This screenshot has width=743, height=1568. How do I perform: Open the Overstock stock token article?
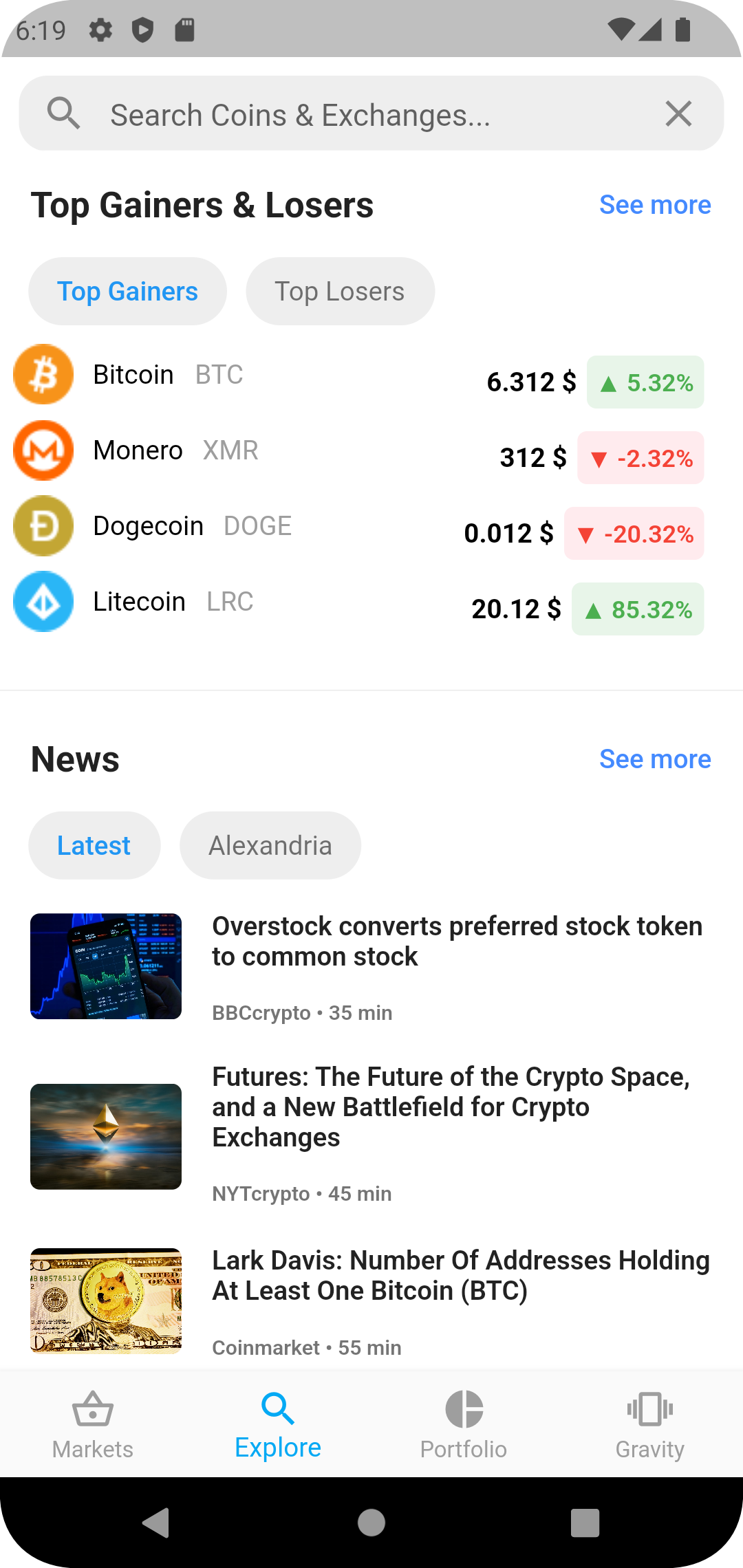click(x=457, y=941)
